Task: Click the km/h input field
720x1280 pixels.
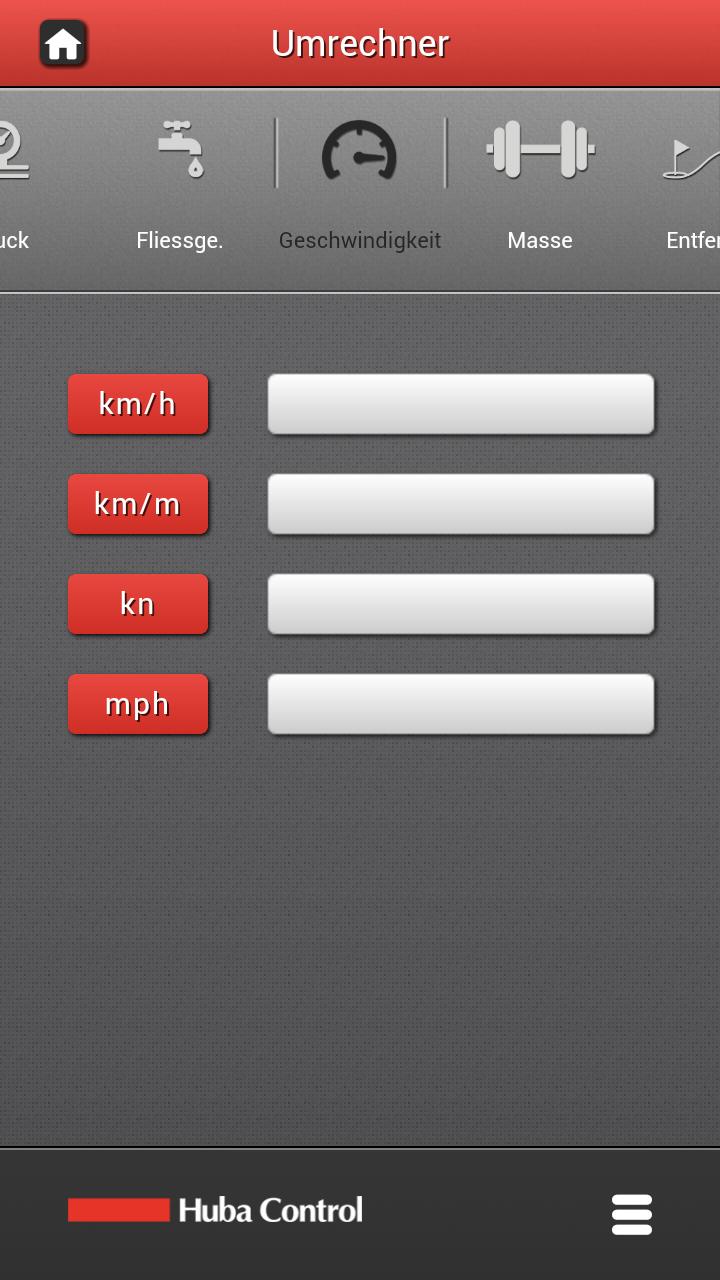Action: [460, 404]
